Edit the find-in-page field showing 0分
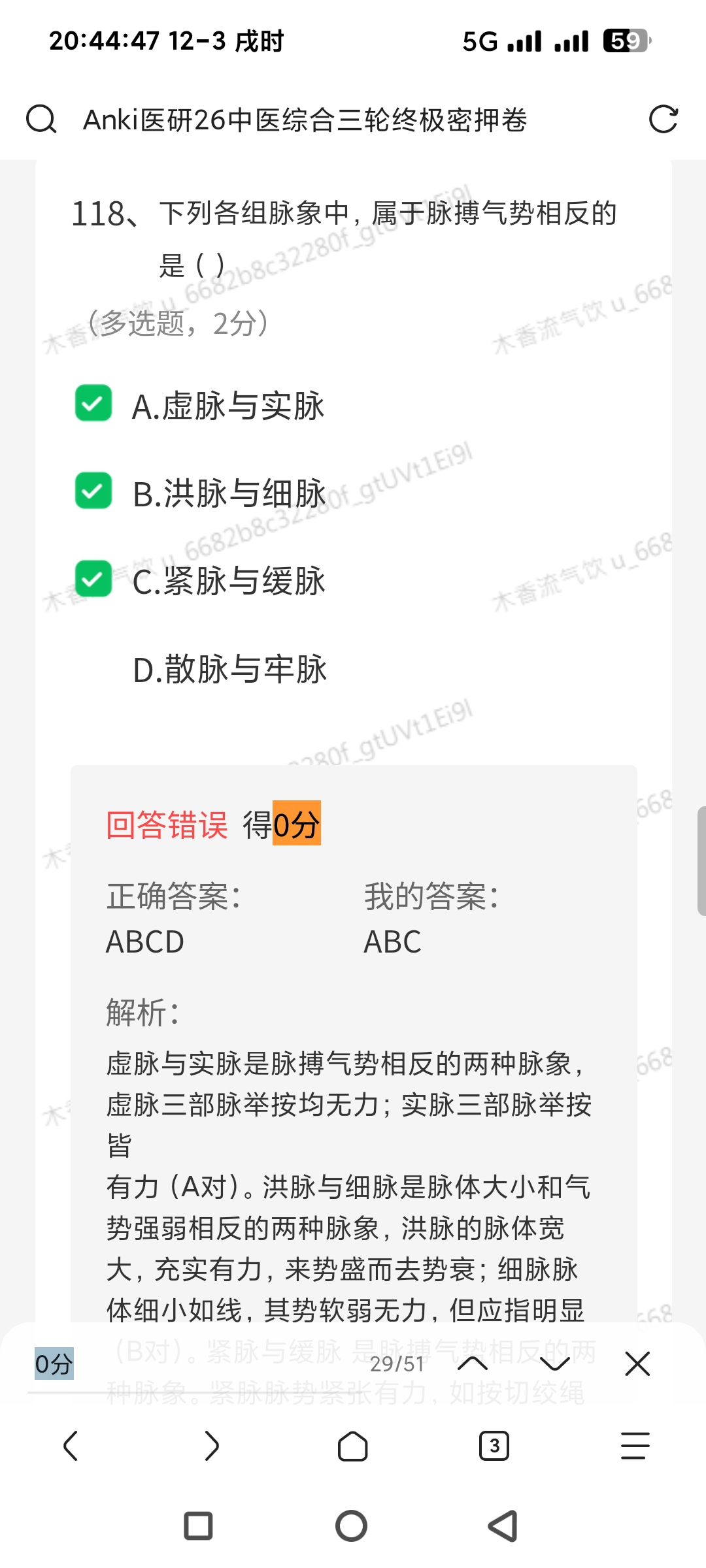 (196, 1364)
